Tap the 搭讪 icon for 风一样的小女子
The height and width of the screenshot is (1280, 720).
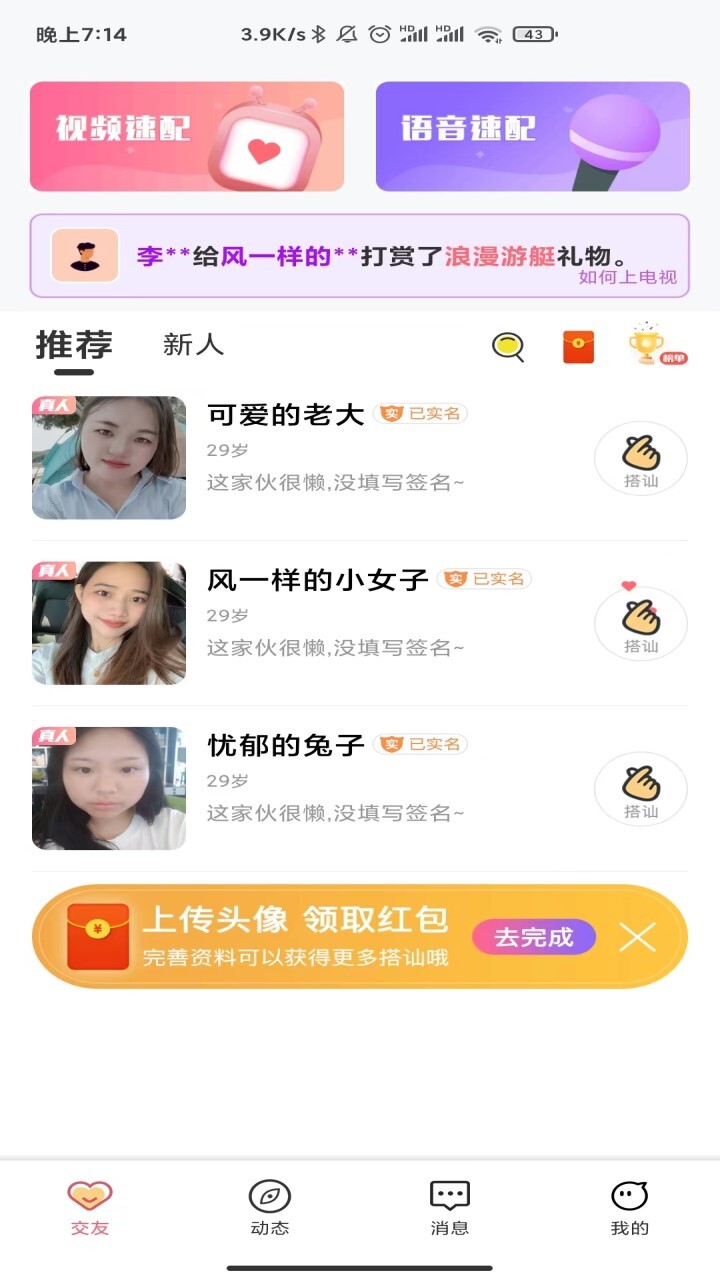(x=641, y=623)
